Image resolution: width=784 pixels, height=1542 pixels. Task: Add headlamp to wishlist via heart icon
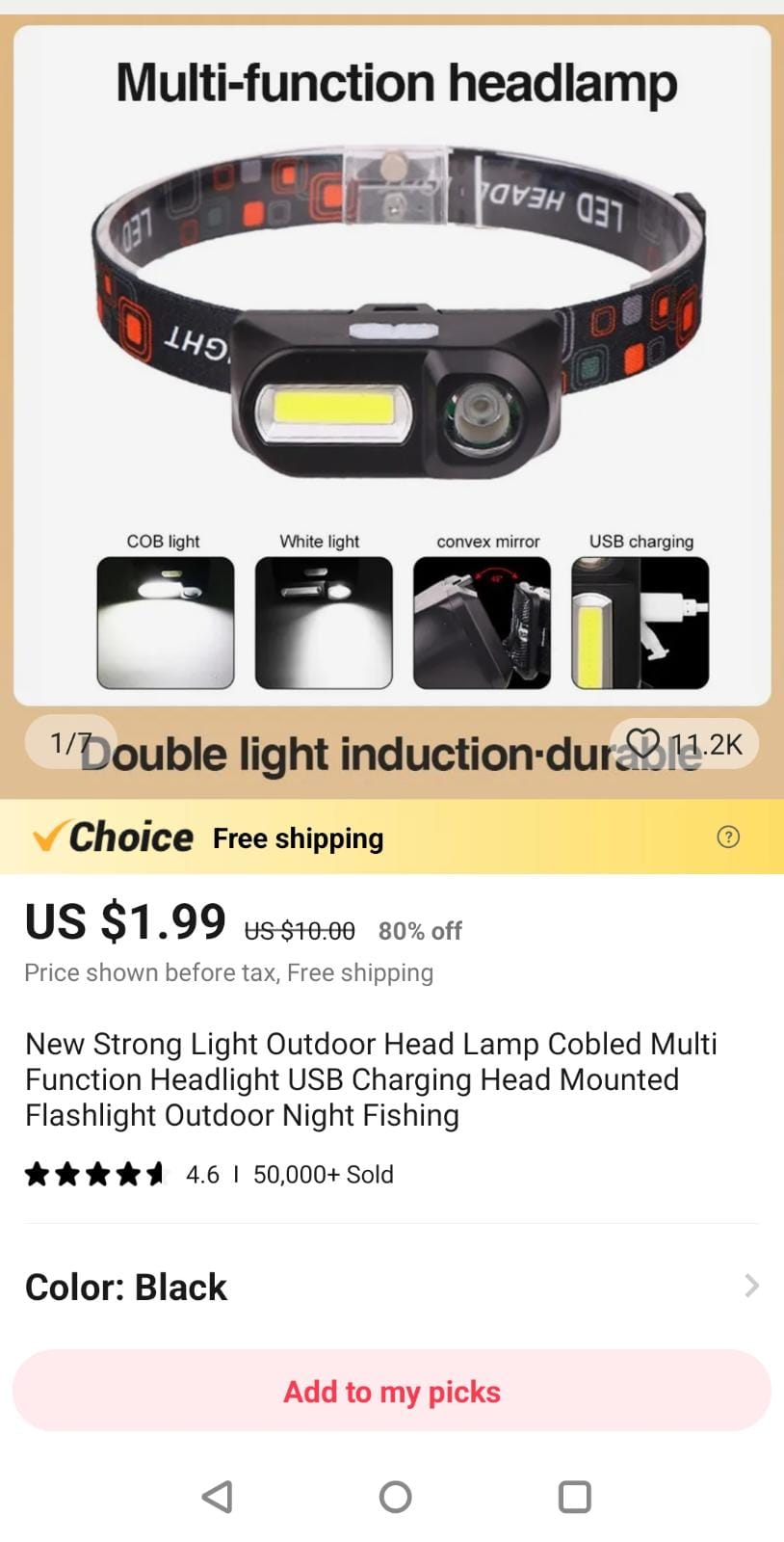tap(642, 744)
